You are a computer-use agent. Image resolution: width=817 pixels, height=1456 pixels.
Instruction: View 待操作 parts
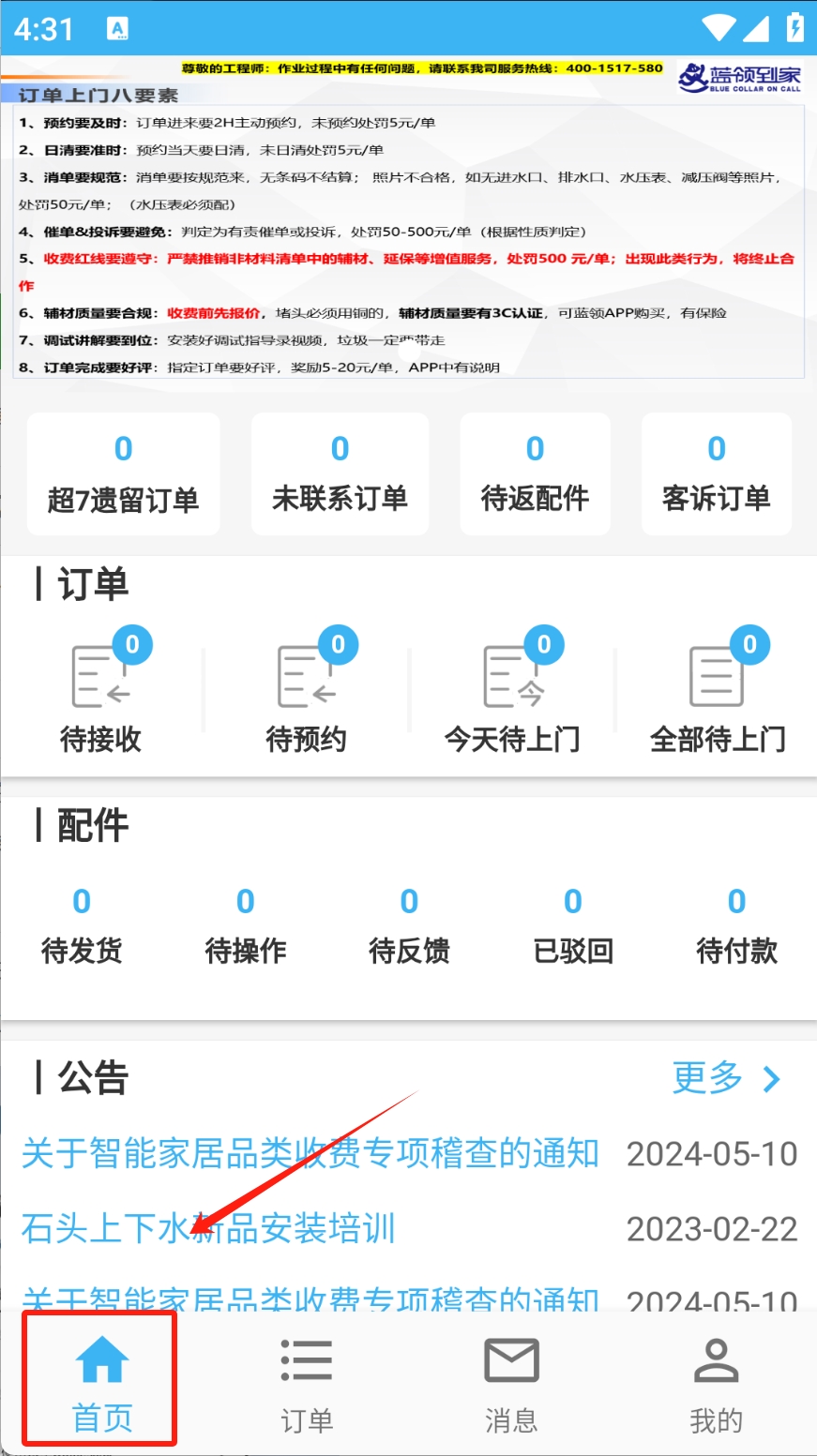(246, 926)
